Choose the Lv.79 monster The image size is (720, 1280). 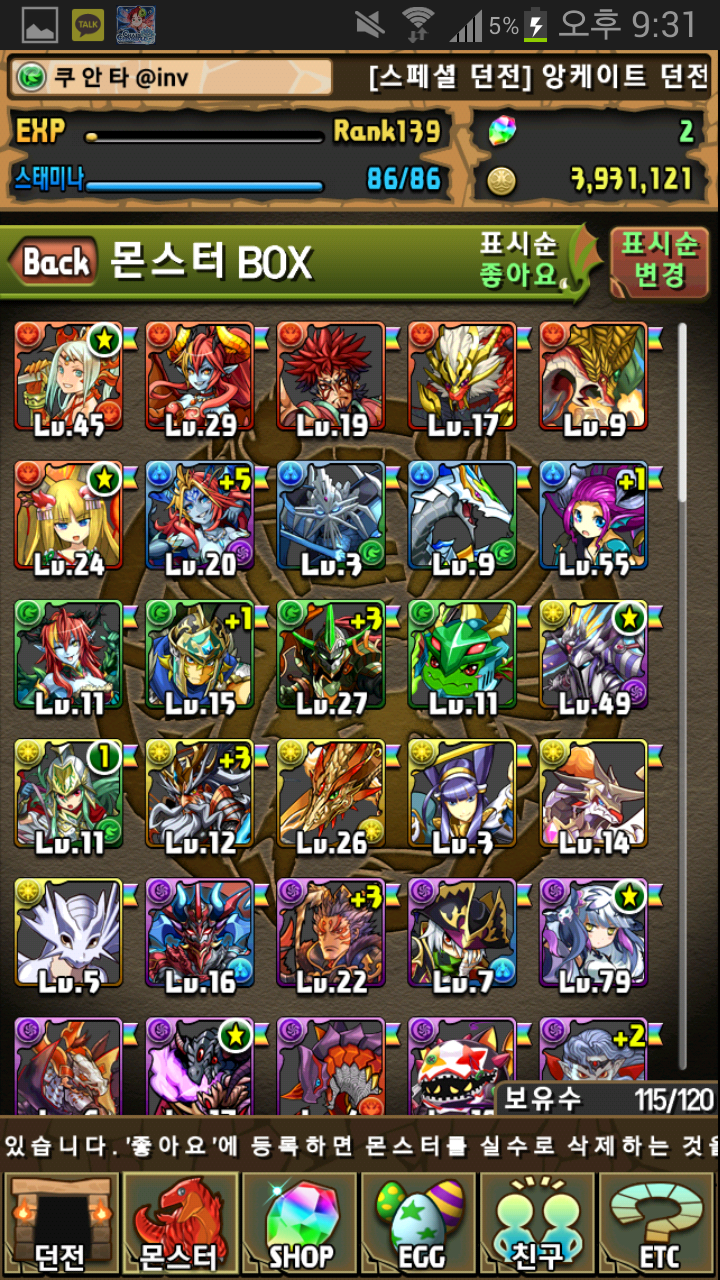(594, 933)
